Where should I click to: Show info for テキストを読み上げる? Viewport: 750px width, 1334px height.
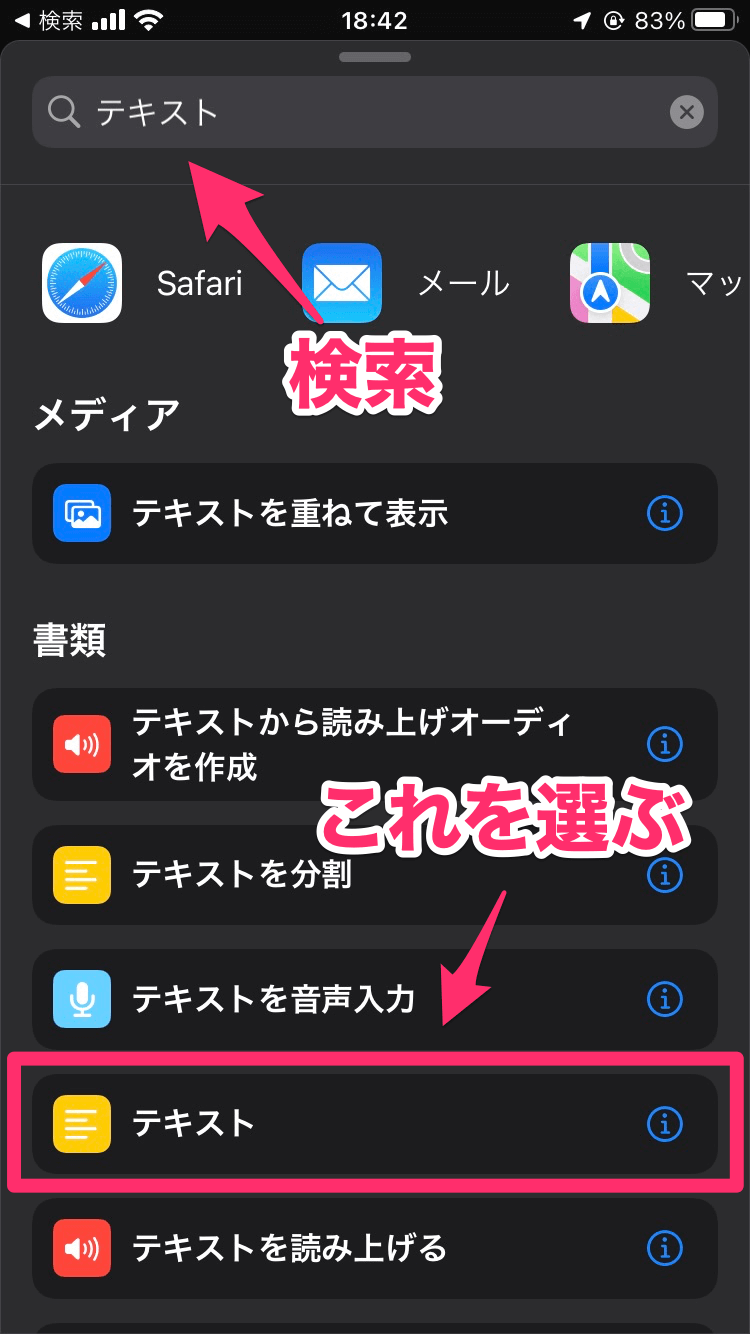pyautogui.click(x=664, y=1248)
